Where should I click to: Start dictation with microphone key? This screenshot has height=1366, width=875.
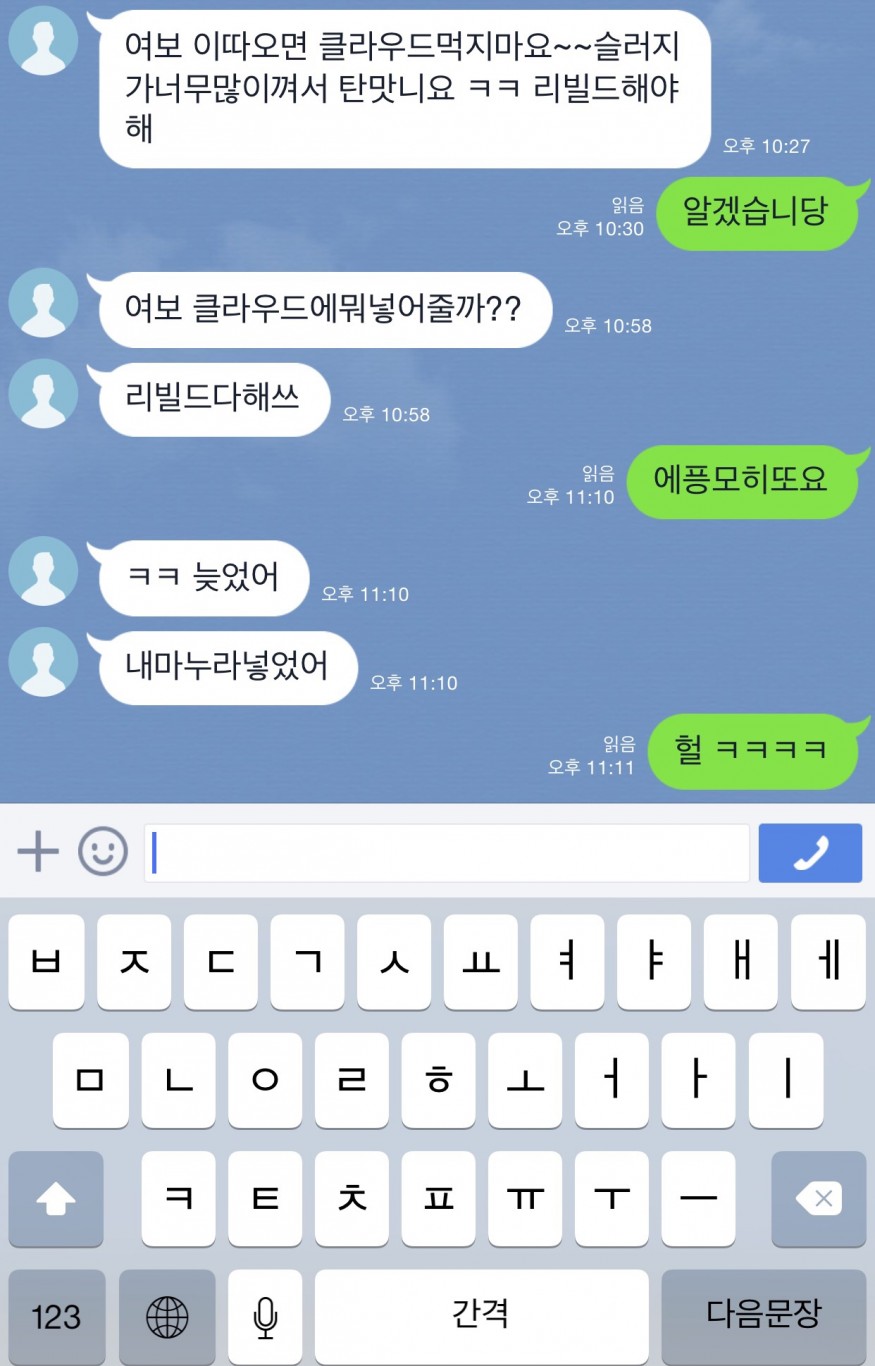265,1317
